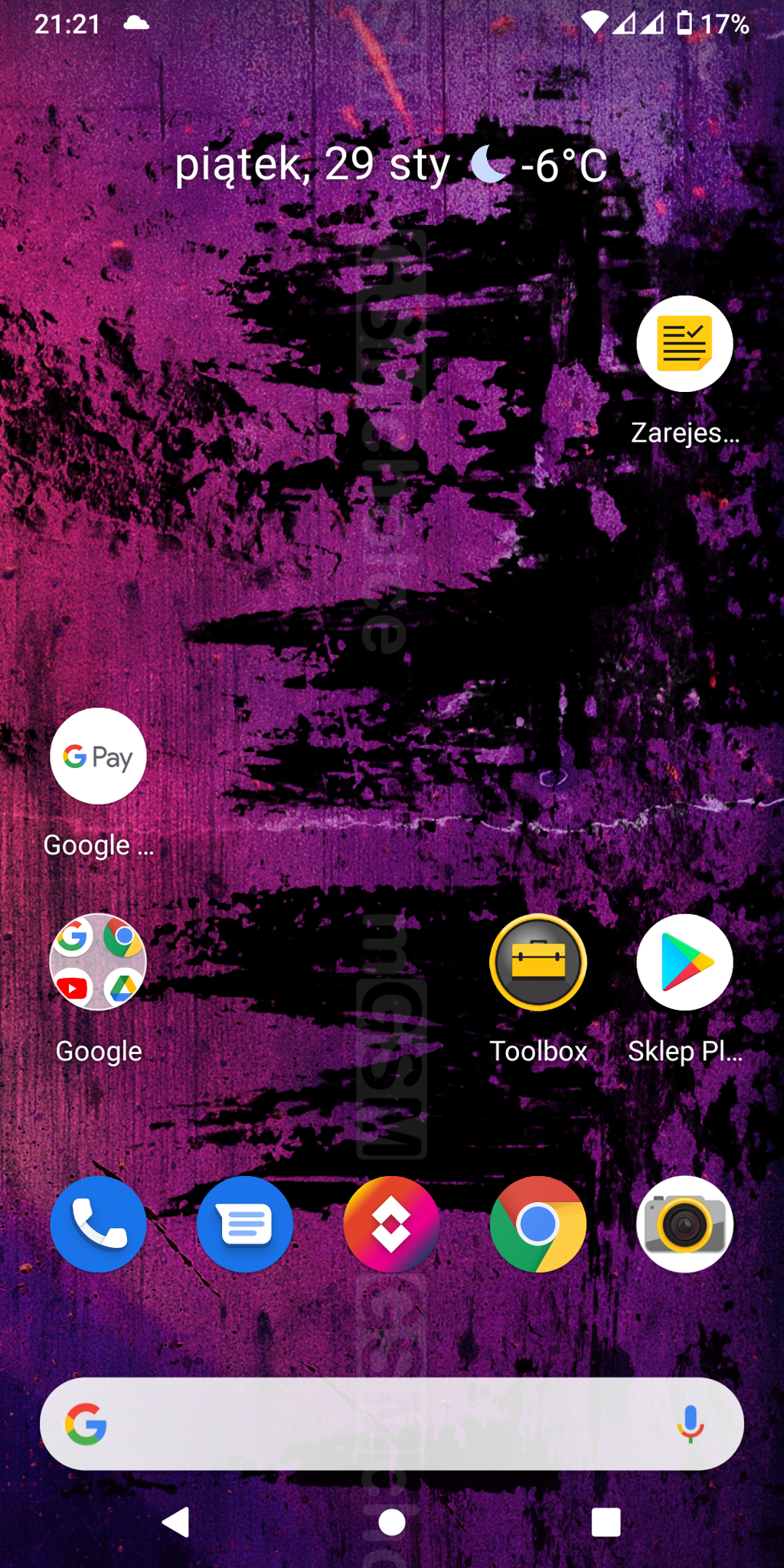
Task: Open the Messages app
Action: click(x=245, y=1224)
